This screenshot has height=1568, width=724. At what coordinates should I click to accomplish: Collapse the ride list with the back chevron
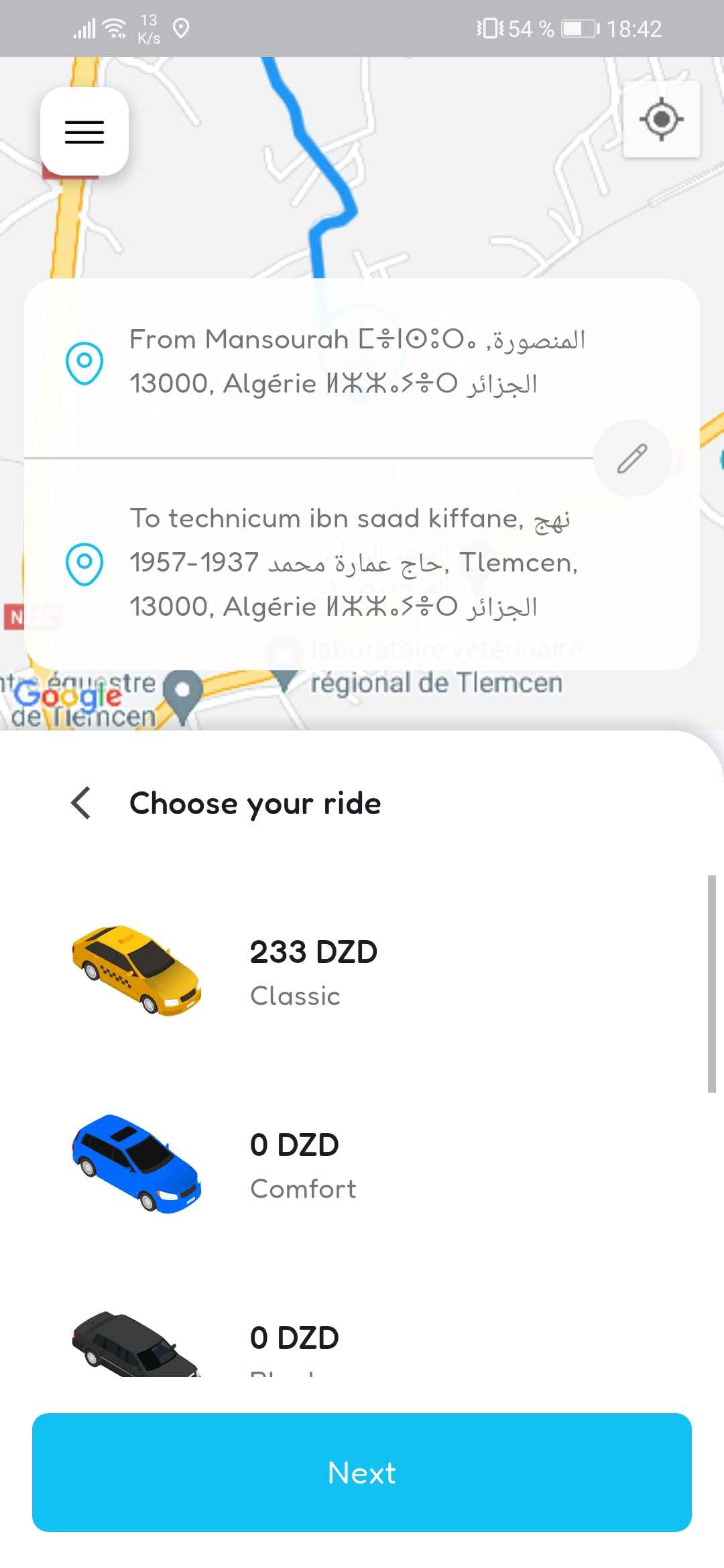click(80, 803)
